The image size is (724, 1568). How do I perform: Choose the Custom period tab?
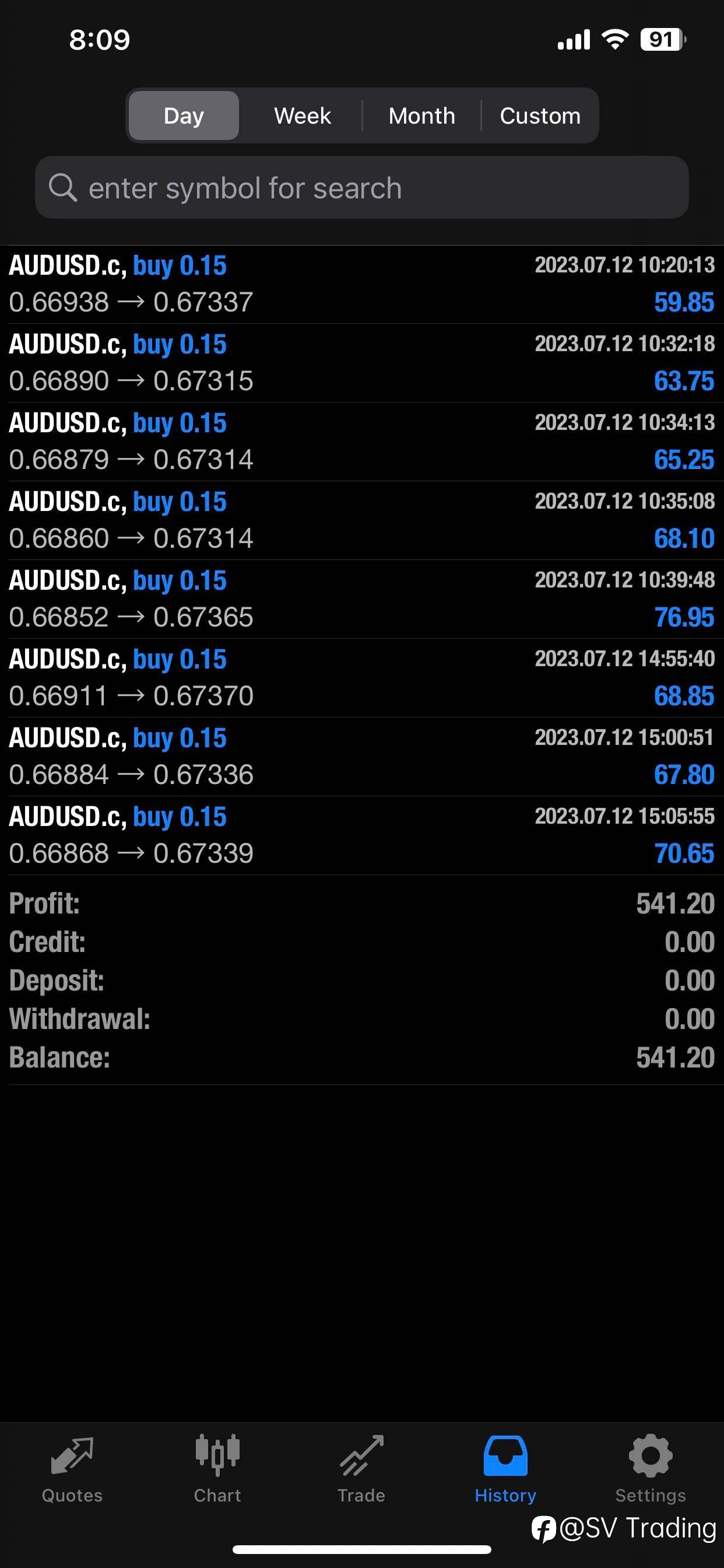[540, 116]
